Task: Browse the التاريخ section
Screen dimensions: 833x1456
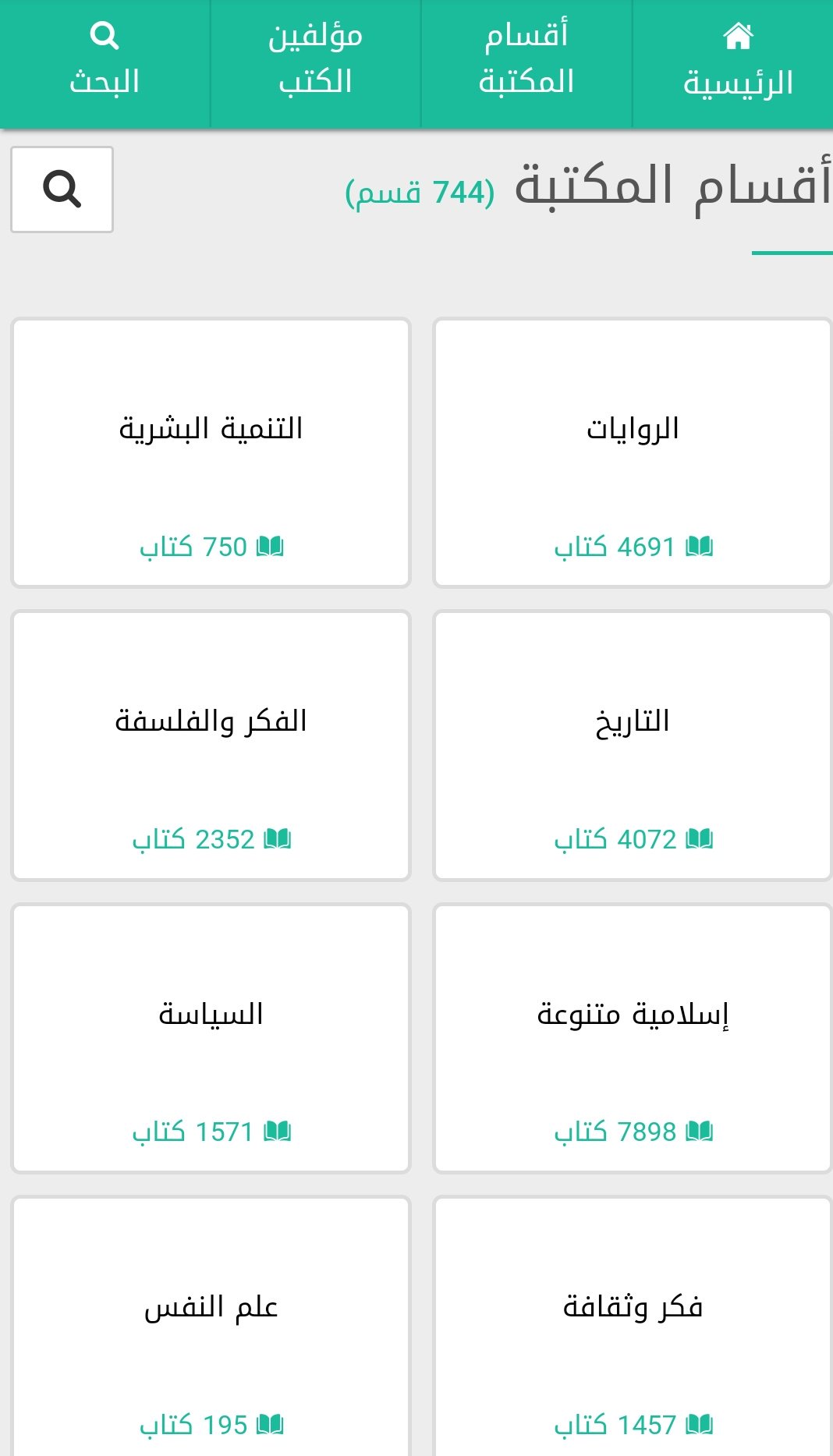Action: [x=633, y=746]
